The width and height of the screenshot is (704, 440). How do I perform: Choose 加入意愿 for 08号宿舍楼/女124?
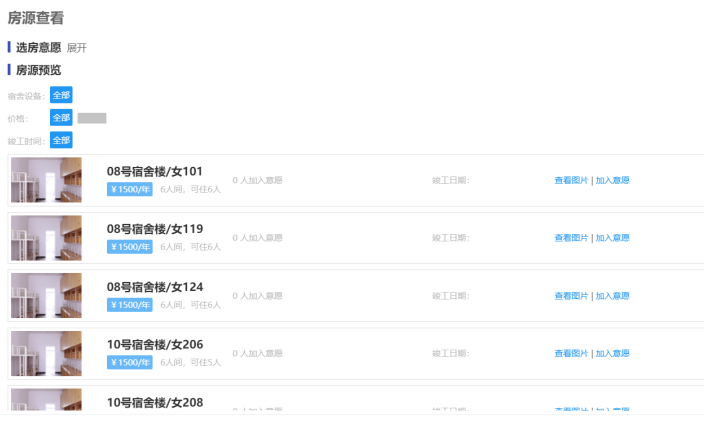(613, 297)
